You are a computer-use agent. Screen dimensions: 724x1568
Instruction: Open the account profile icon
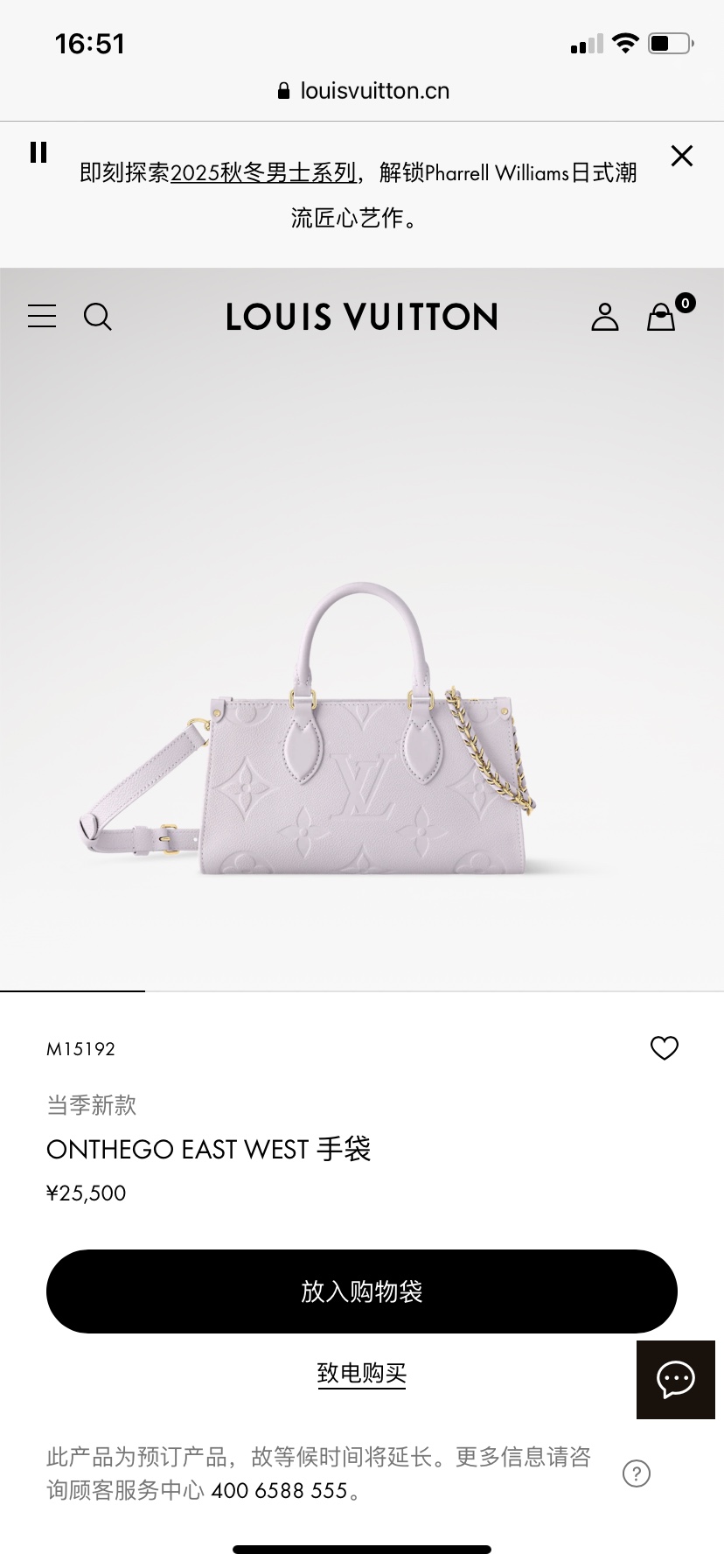(604, 317)
